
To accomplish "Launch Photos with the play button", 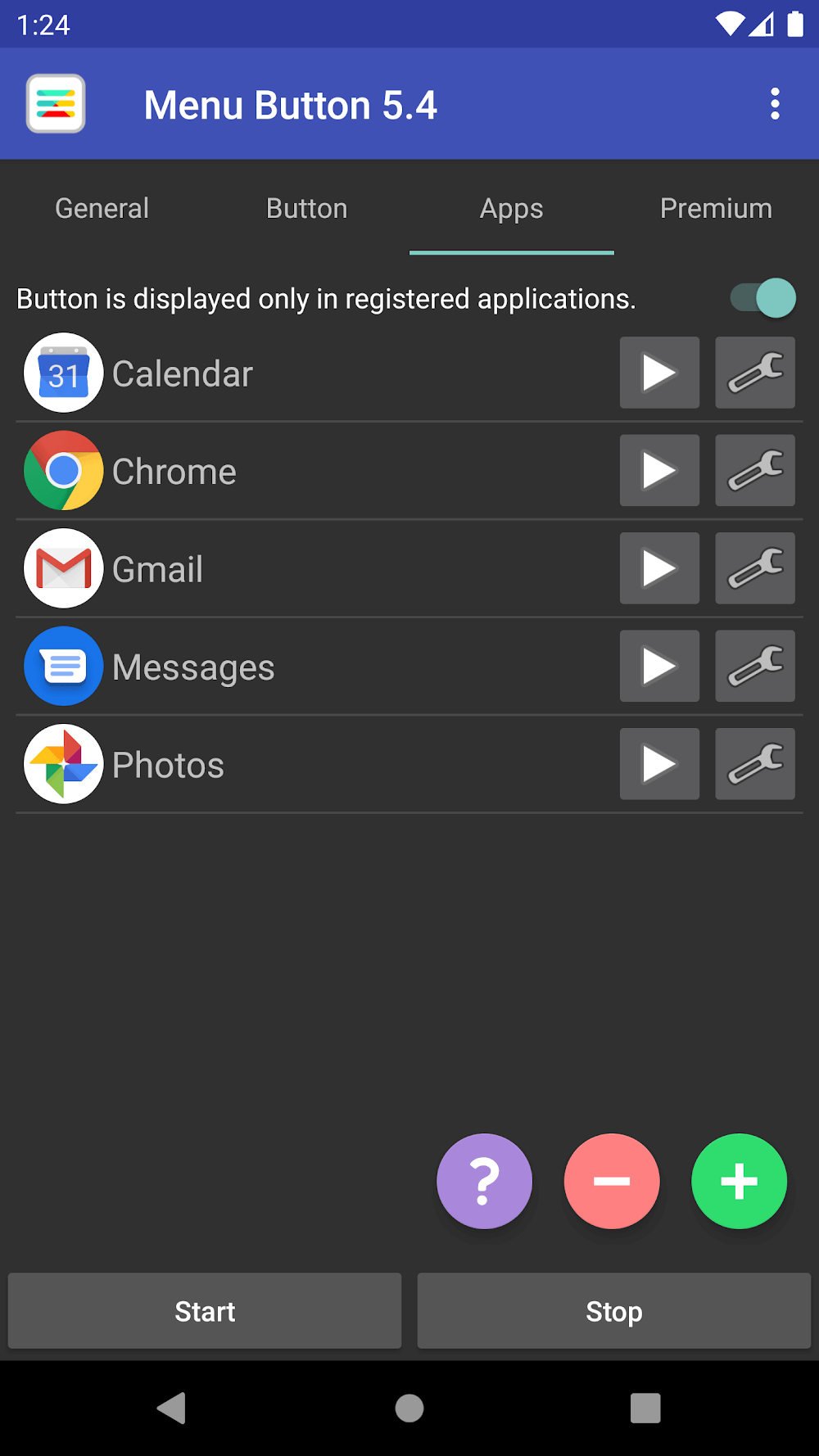I will click(x=659, y=764).
